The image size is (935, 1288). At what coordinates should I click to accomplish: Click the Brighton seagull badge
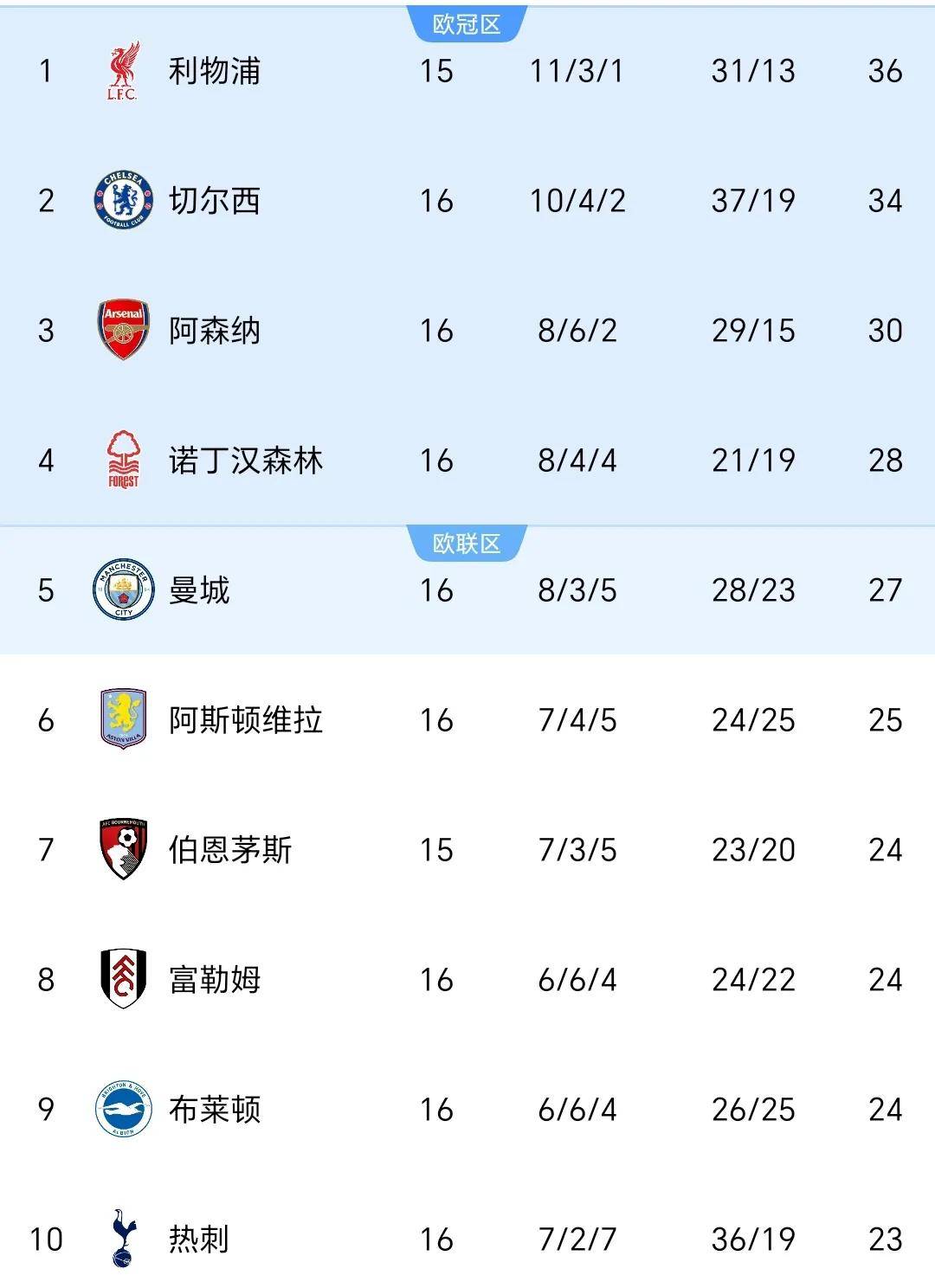pos(122,1110)
